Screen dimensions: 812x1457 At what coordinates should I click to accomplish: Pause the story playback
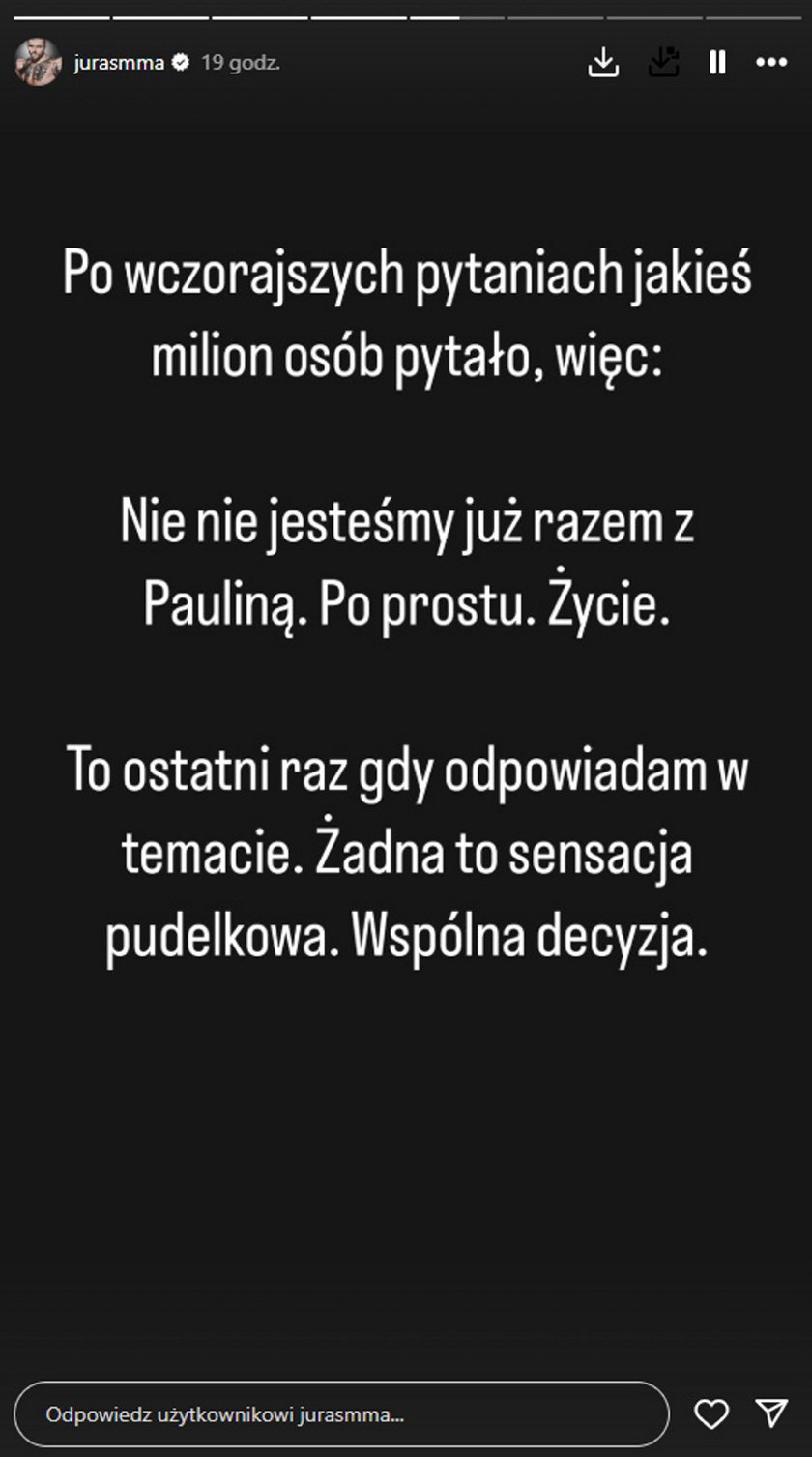point(717,63)
